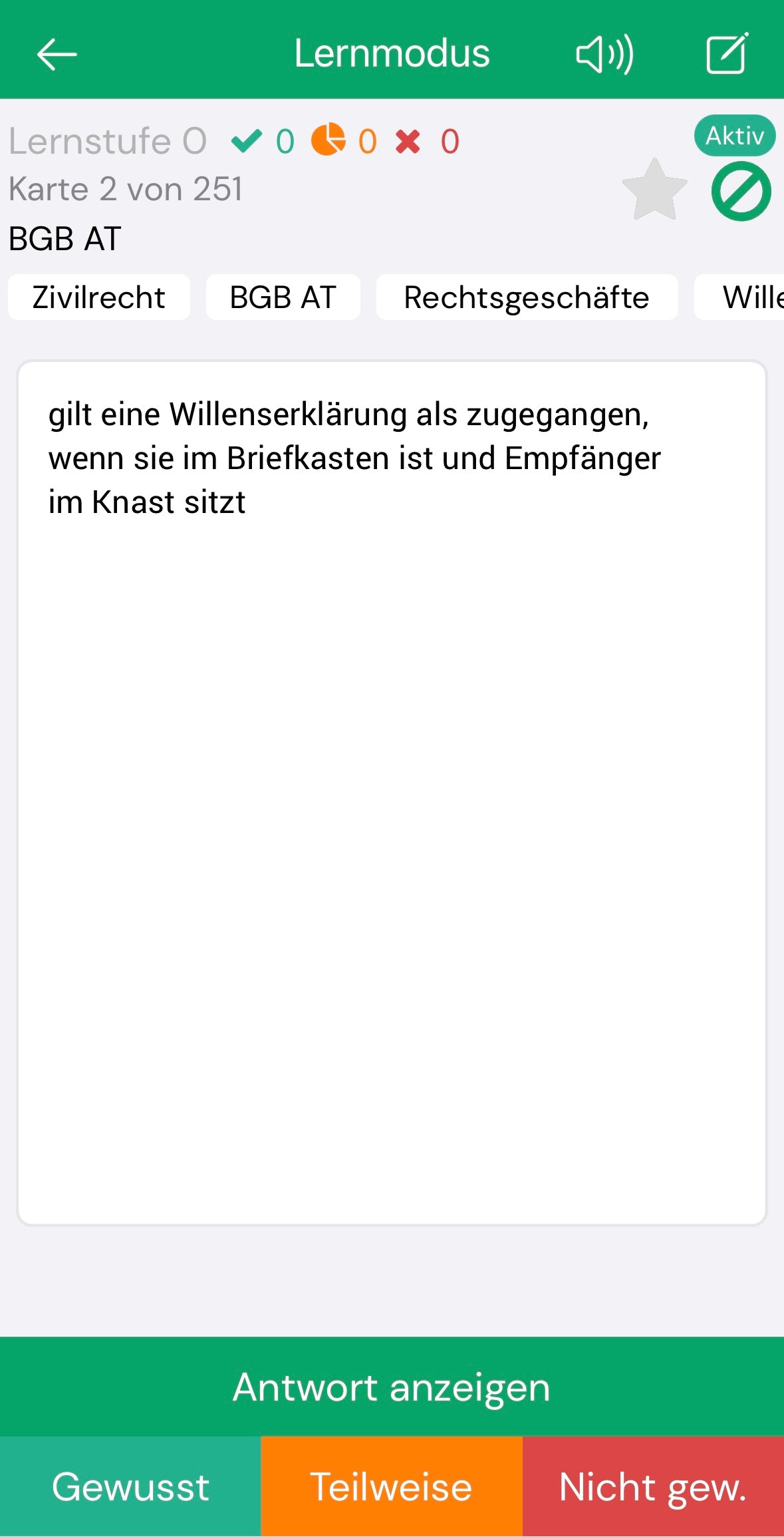This screenshot has height=1537, width=784.
Task: Mark this card as favorite with star
Action: click(x=654, y=190)
